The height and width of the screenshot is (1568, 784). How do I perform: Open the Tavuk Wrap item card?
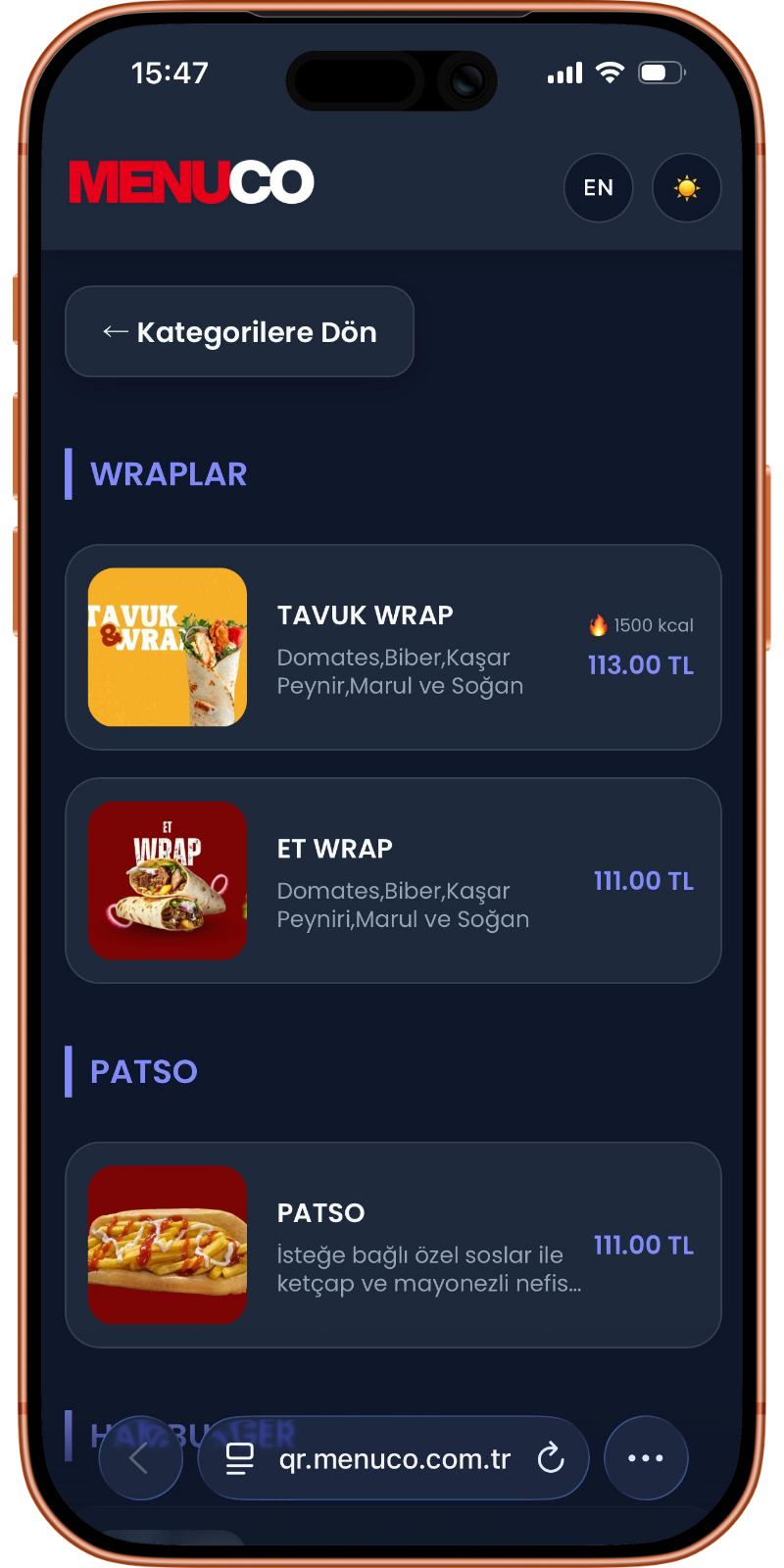(393, 648)
